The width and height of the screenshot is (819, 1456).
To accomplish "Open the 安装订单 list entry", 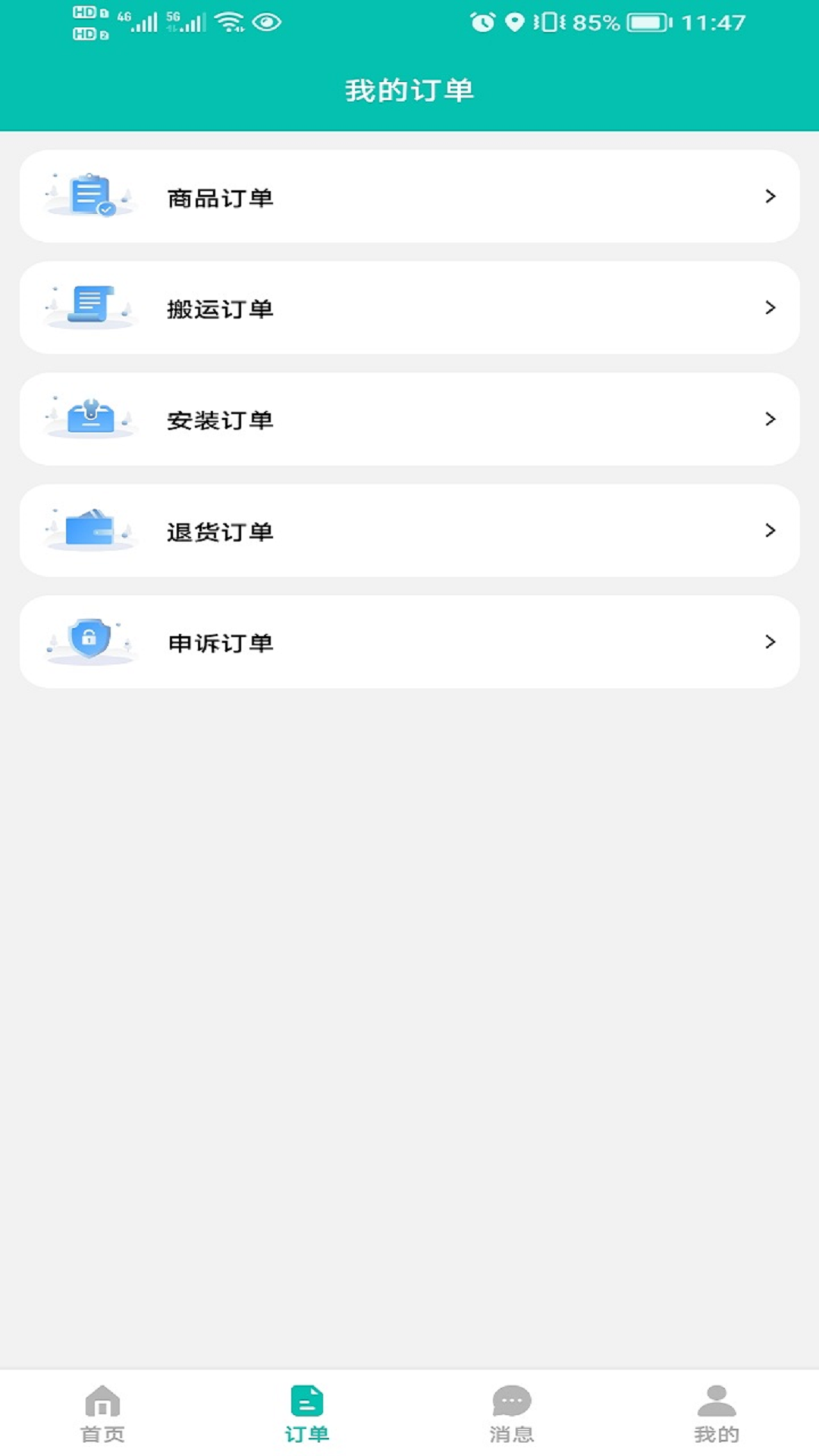I will coord(409,419).
